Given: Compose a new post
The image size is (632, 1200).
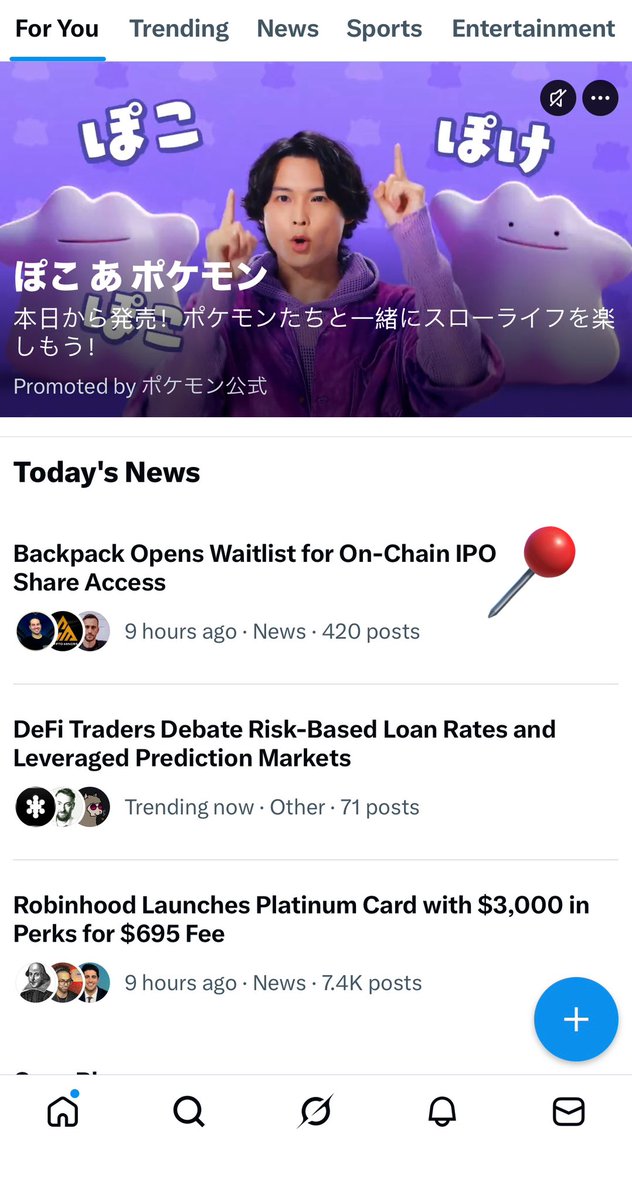Looking at the screenshot, I should pos(575,1019).
